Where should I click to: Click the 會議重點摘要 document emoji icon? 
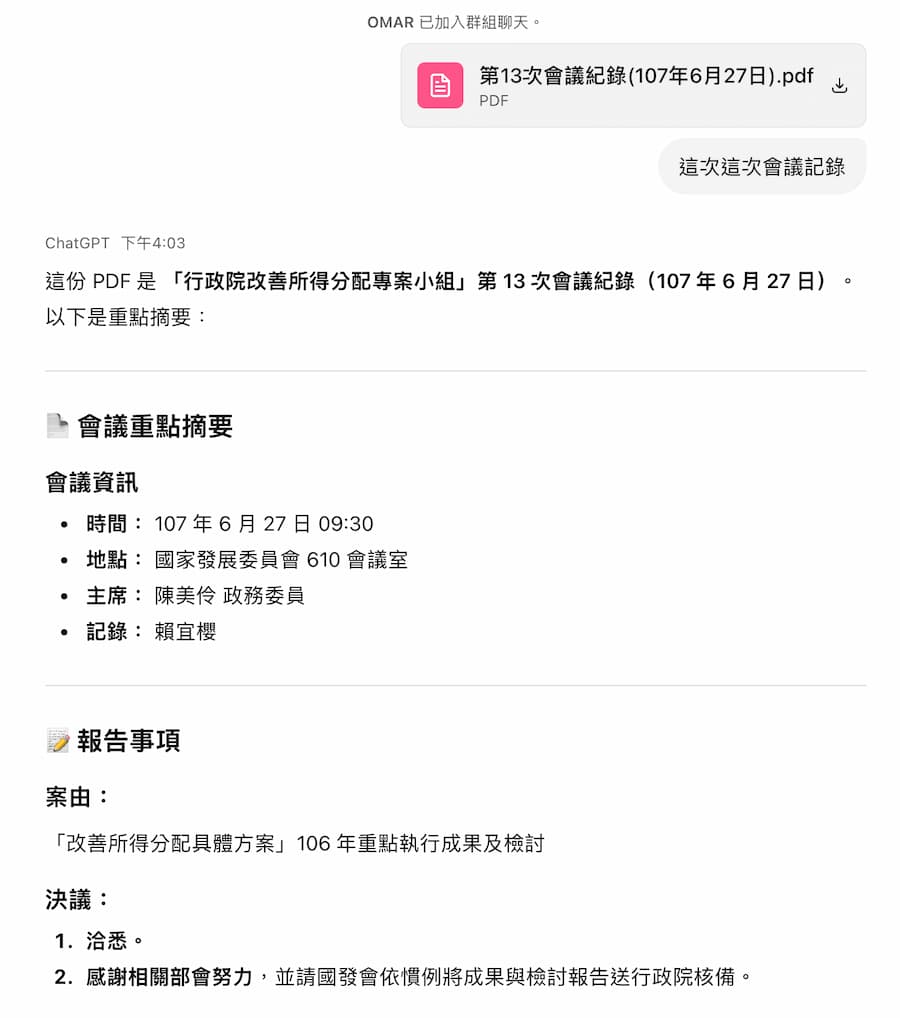(55, 425)
